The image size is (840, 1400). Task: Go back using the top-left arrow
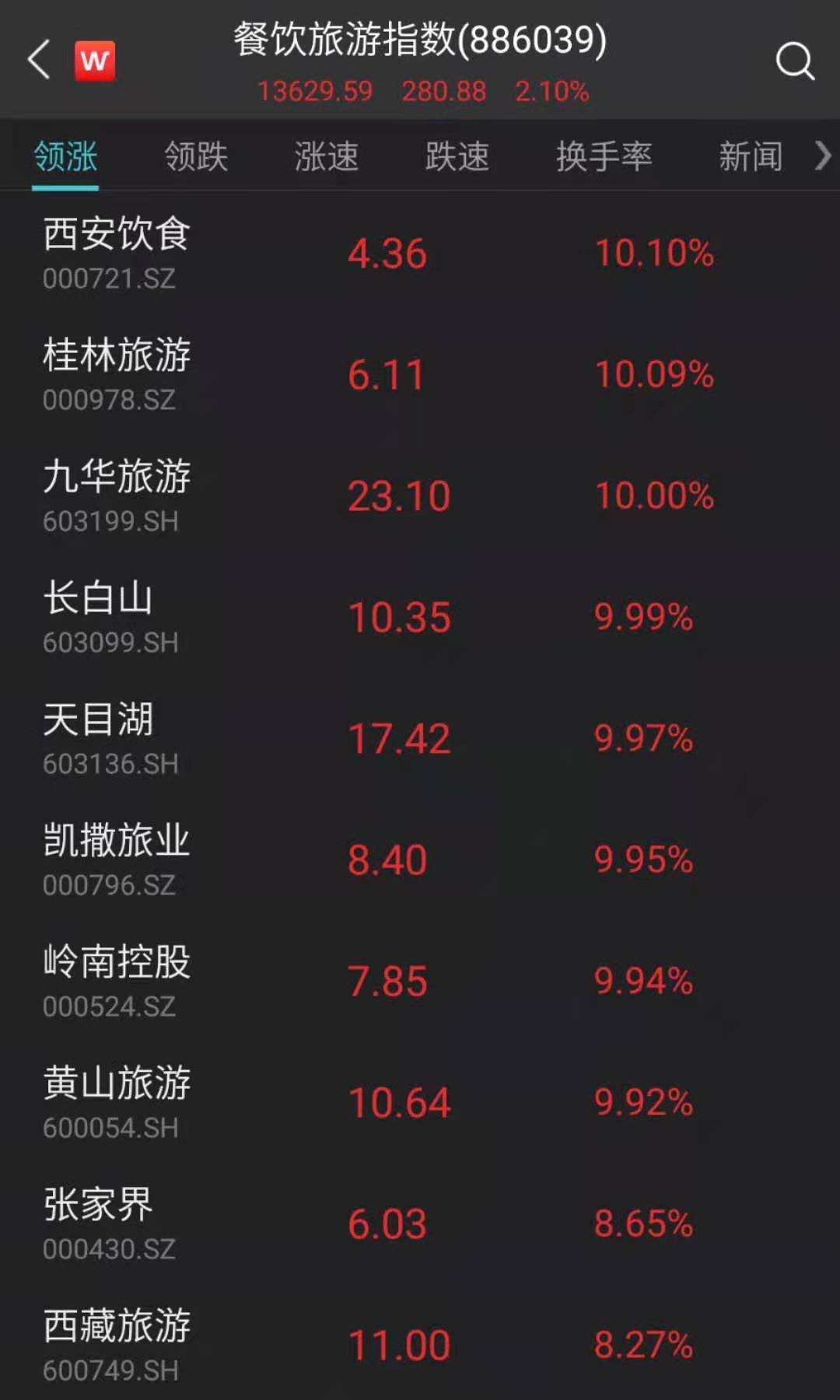coord(39,60)
